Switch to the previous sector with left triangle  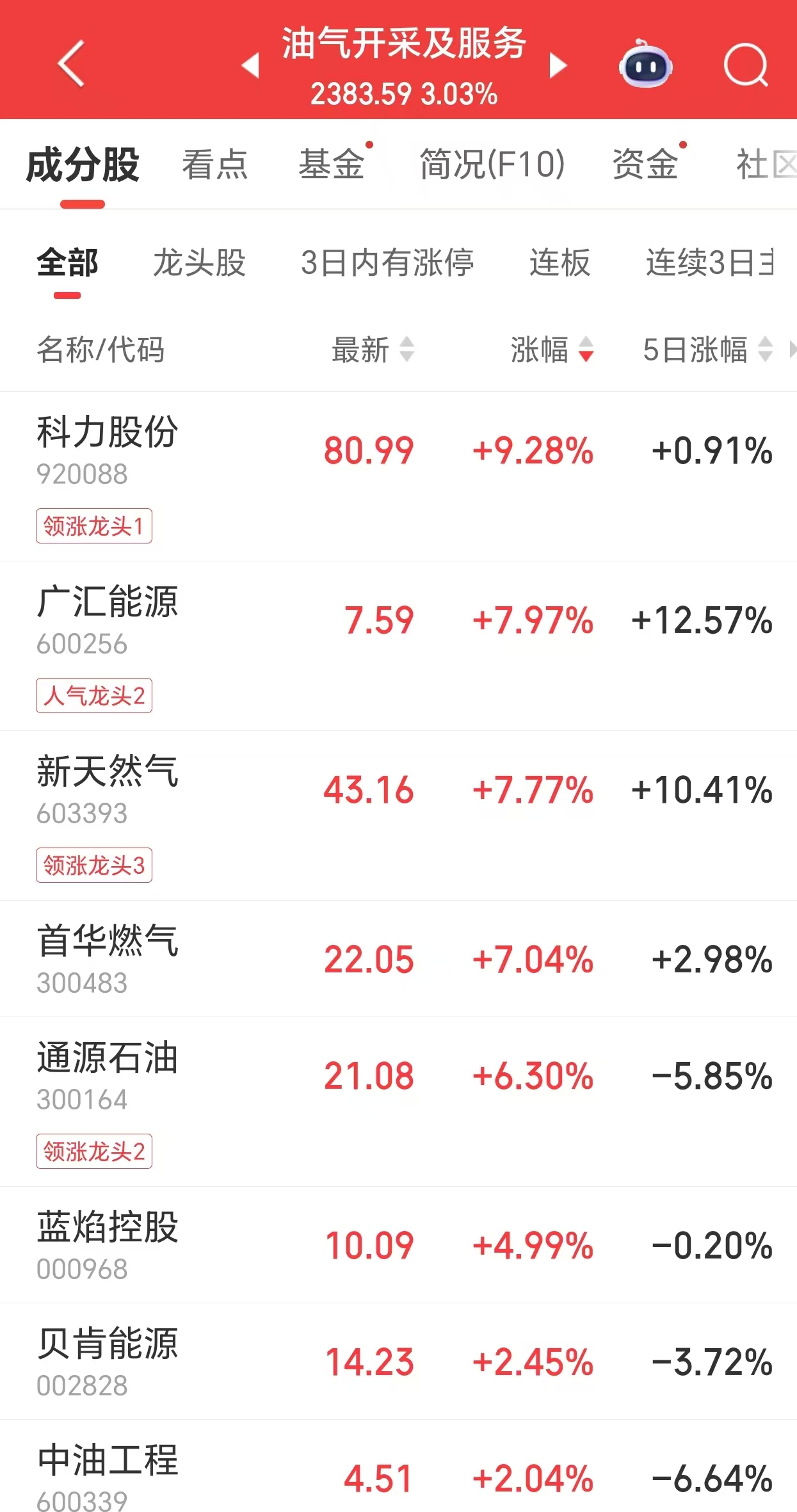click(250, 65)
